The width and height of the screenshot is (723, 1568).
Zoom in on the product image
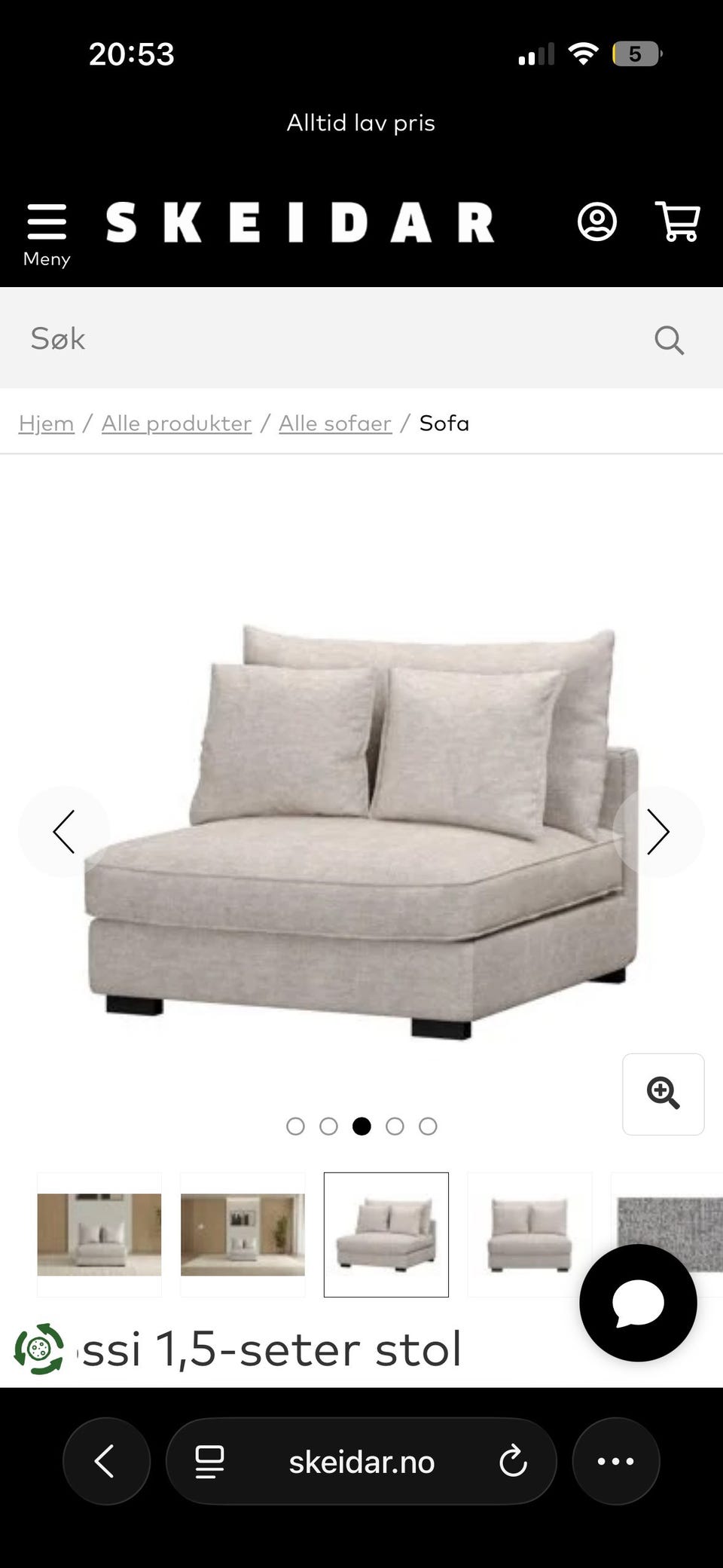(663, 1093)
